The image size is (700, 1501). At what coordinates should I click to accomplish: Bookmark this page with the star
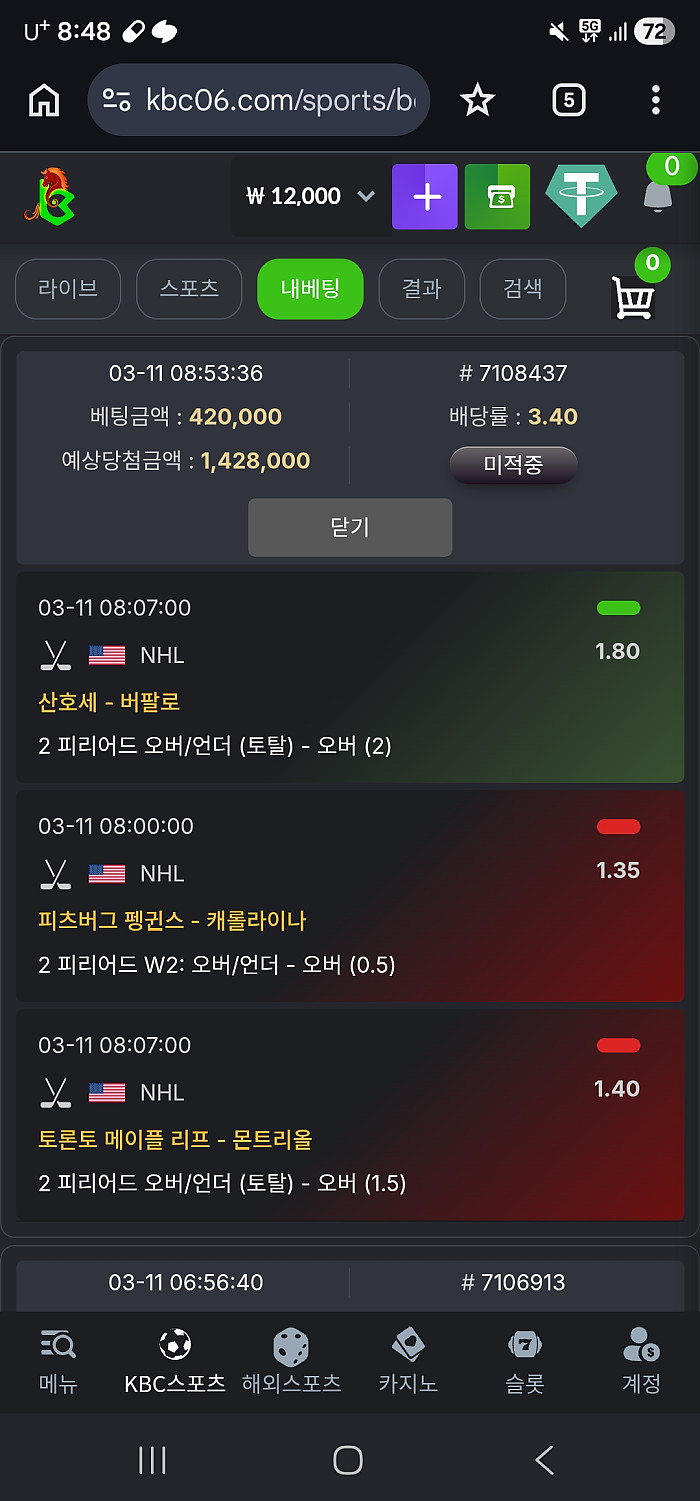pos(477,100)
